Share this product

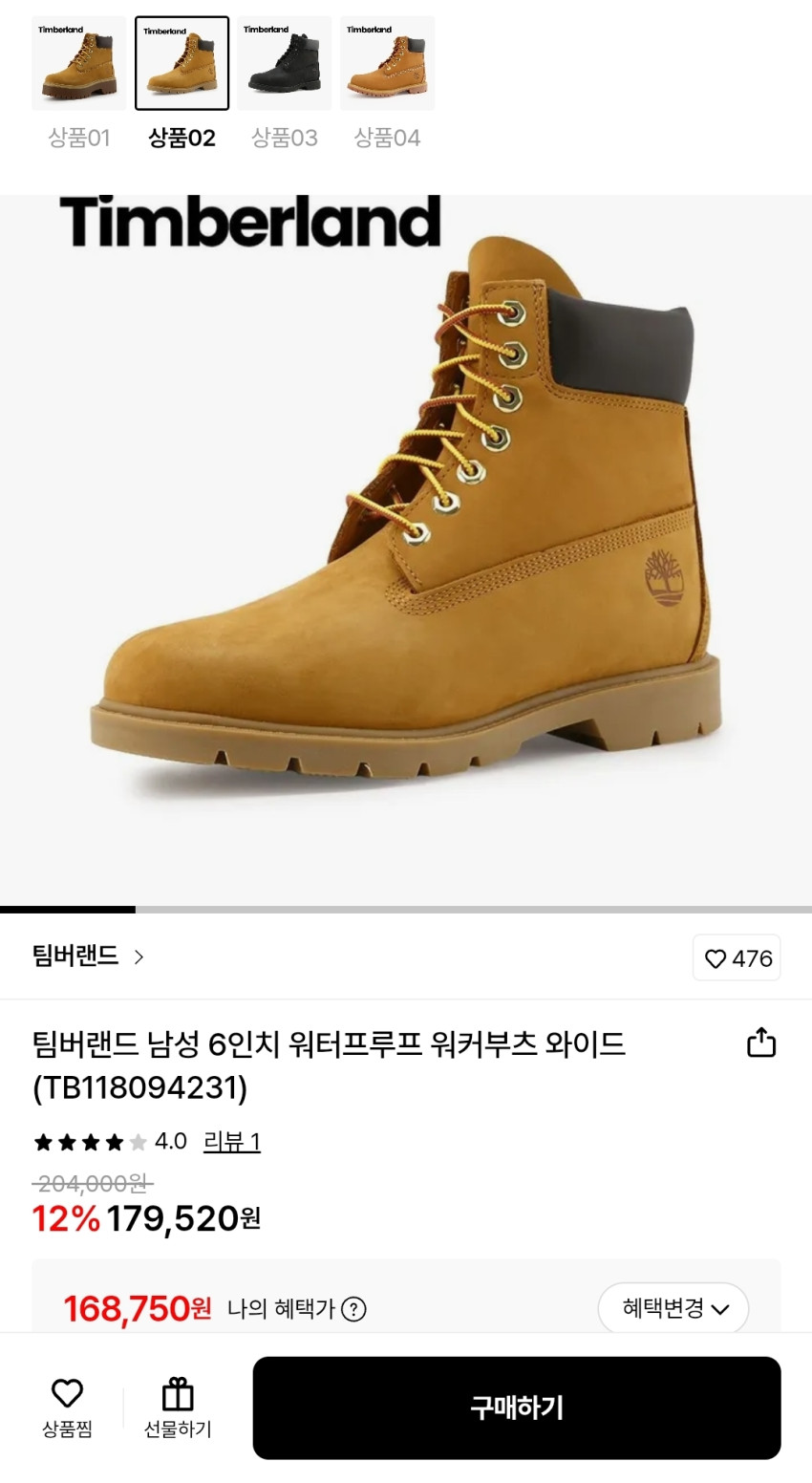(760, 1042)
